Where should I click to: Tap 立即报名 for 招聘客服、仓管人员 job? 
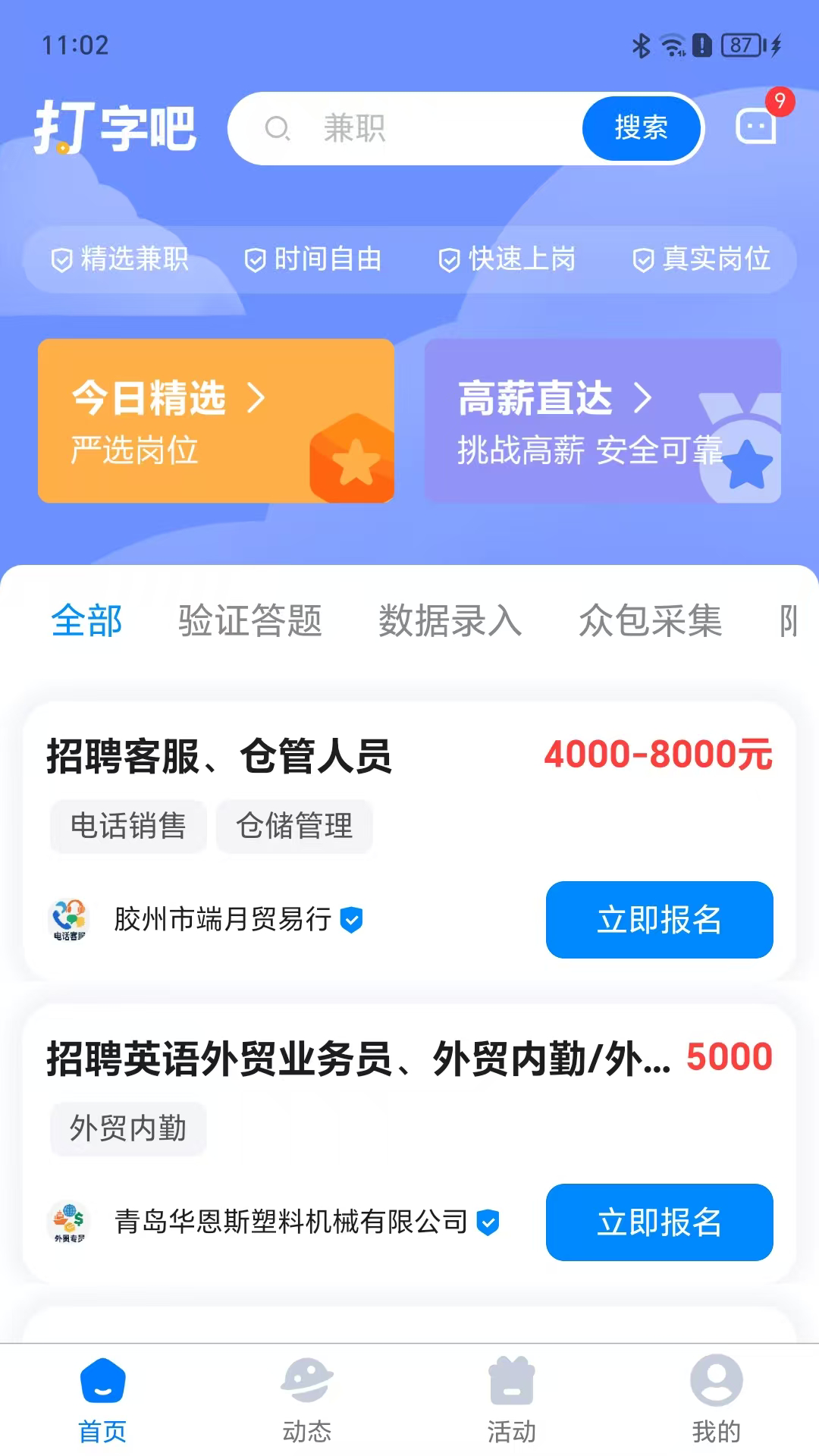[x=658, y=919]
